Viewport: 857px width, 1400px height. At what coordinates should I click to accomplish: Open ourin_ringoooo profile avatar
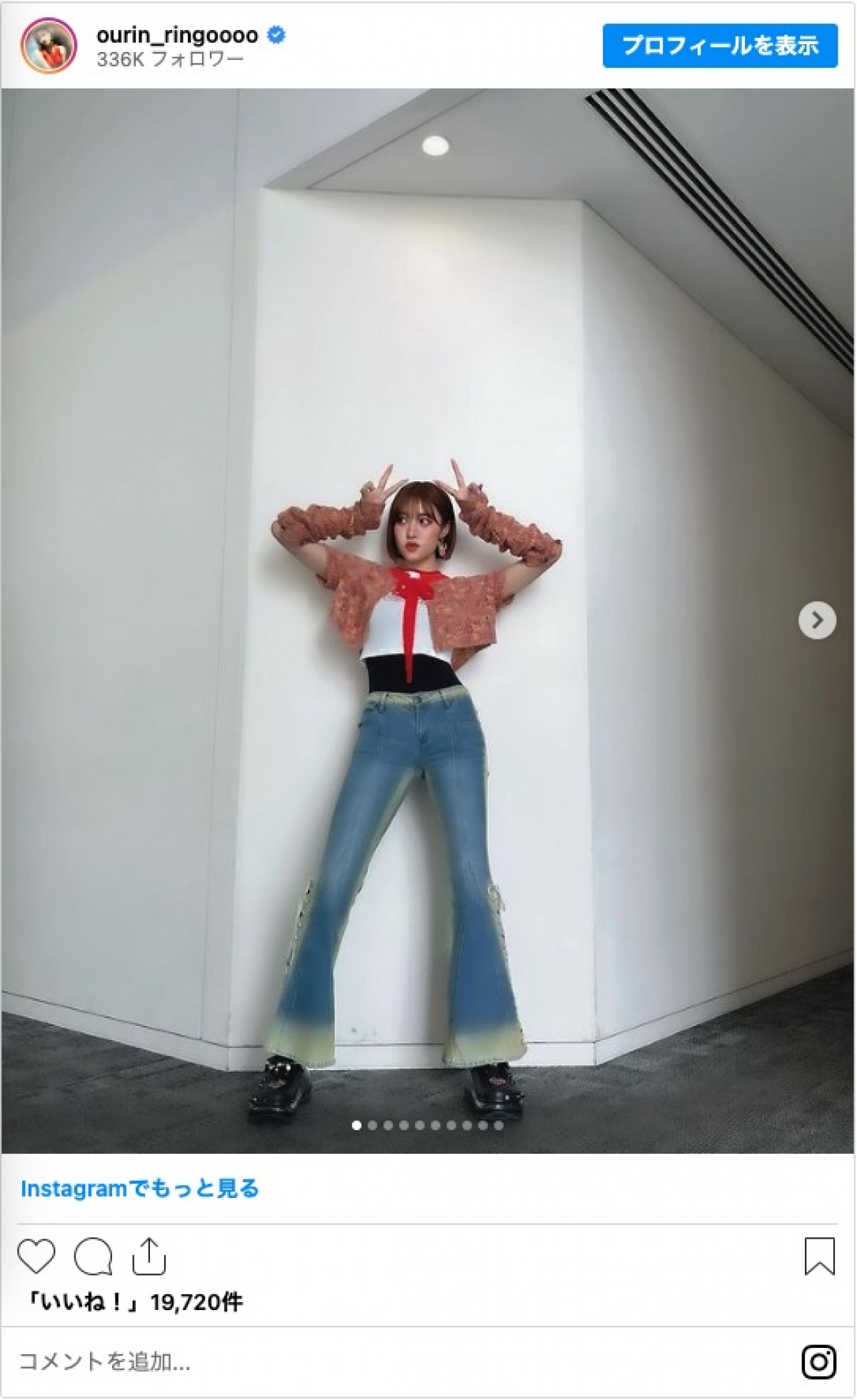[x=49, y=46]
